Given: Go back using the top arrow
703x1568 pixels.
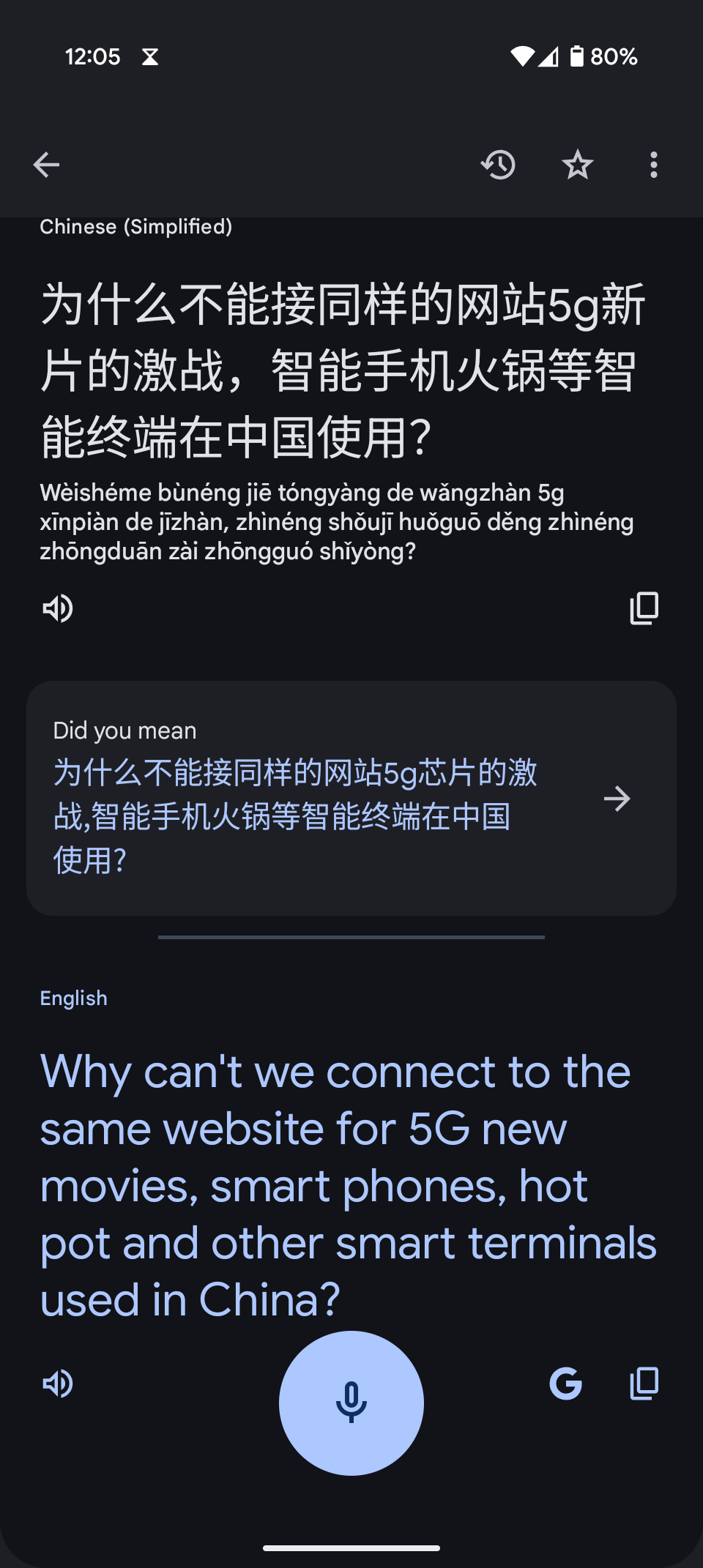Looking at the screenshot, I should (x=46, y=165).
